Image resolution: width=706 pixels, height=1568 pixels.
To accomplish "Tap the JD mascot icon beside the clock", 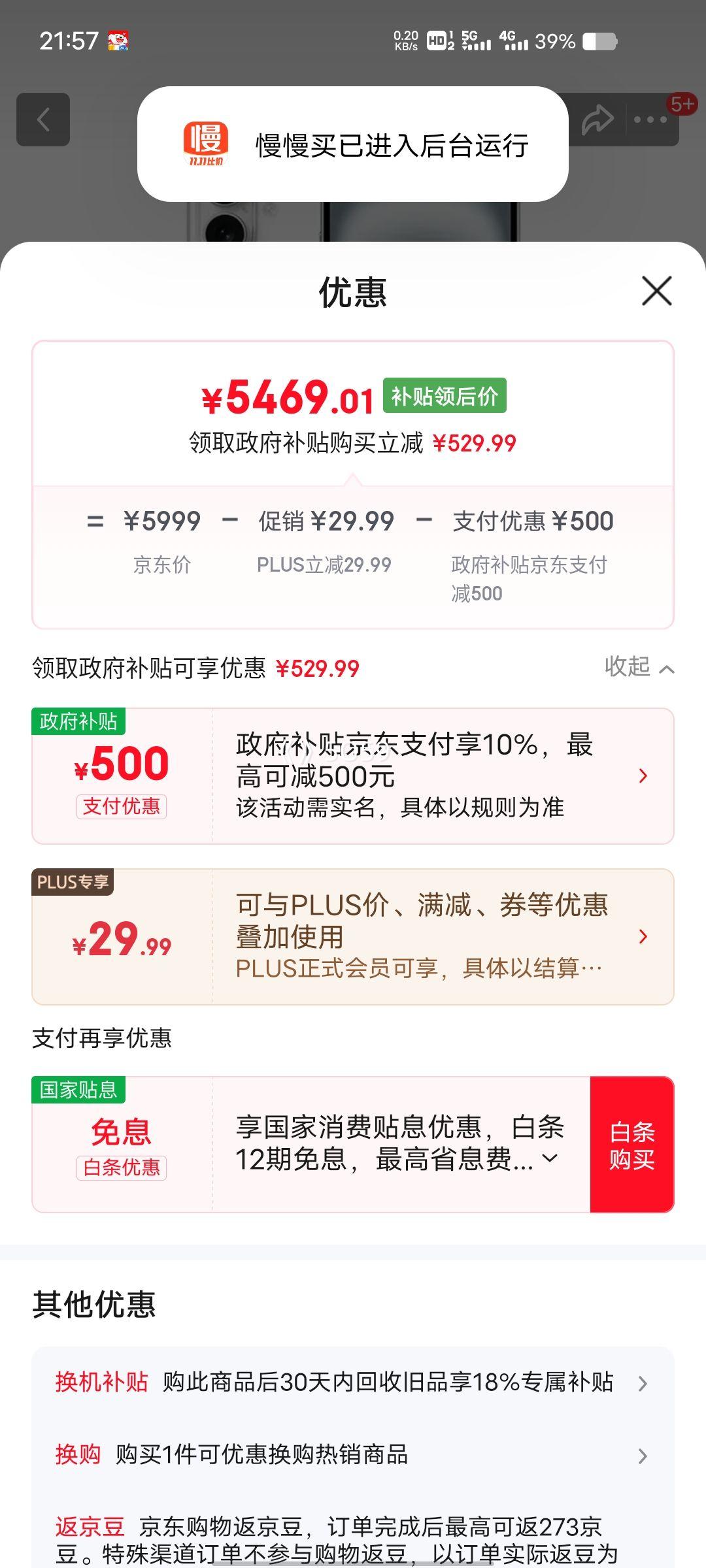I will coord(118,41).
